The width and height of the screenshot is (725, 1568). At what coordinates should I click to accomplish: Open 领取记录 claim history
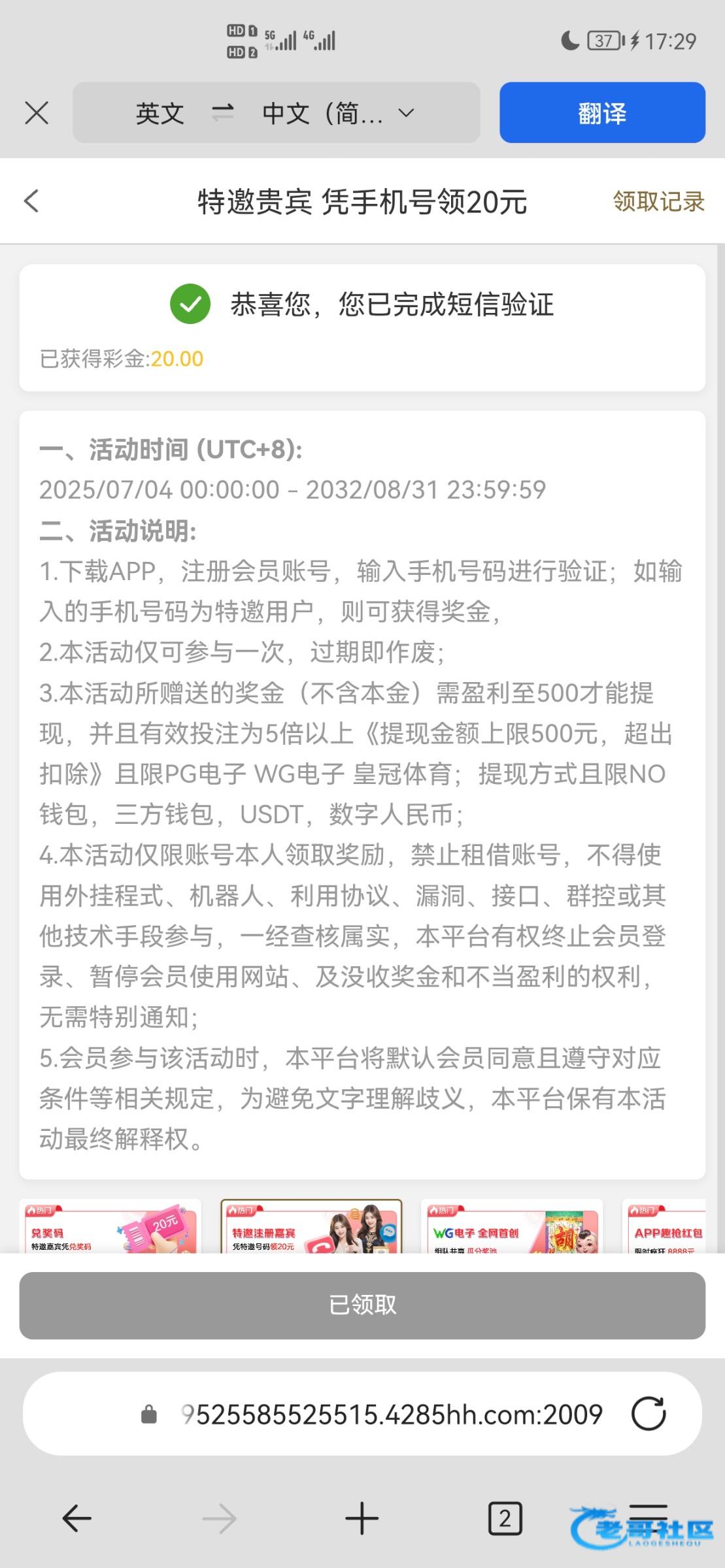point(658,202)
